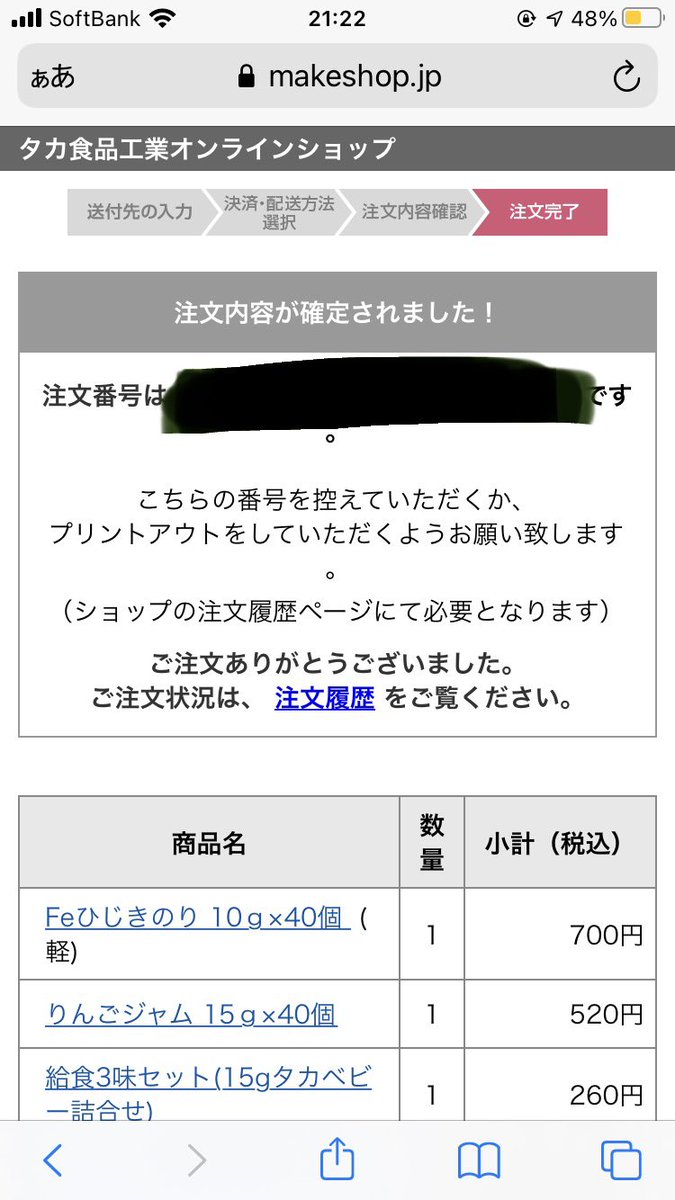The image size is (675, 1200).
Task: Open the ぁあ reader options menu
Action: (52, 77)
